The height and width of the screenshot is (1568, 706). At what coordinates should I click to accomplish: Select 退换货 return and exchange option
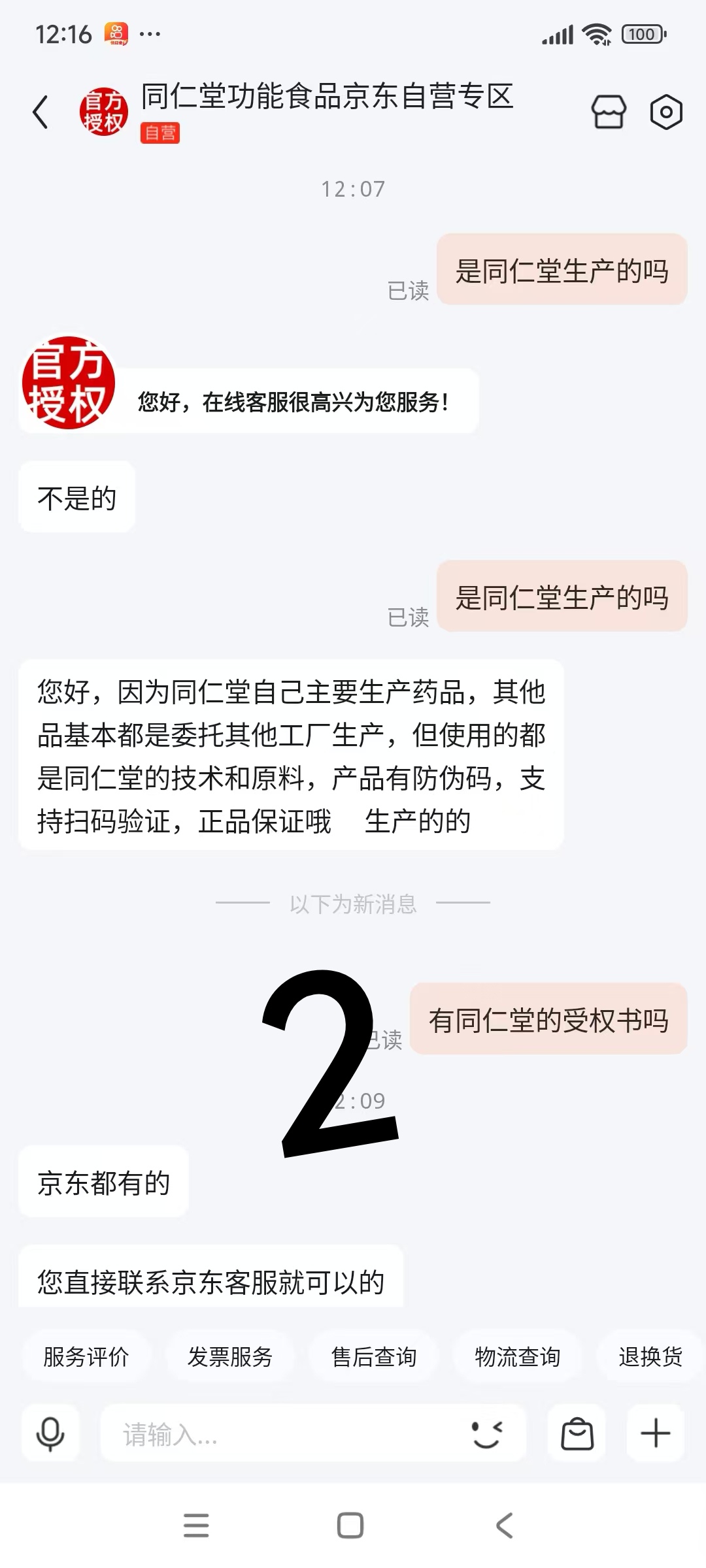point(648,1356)
